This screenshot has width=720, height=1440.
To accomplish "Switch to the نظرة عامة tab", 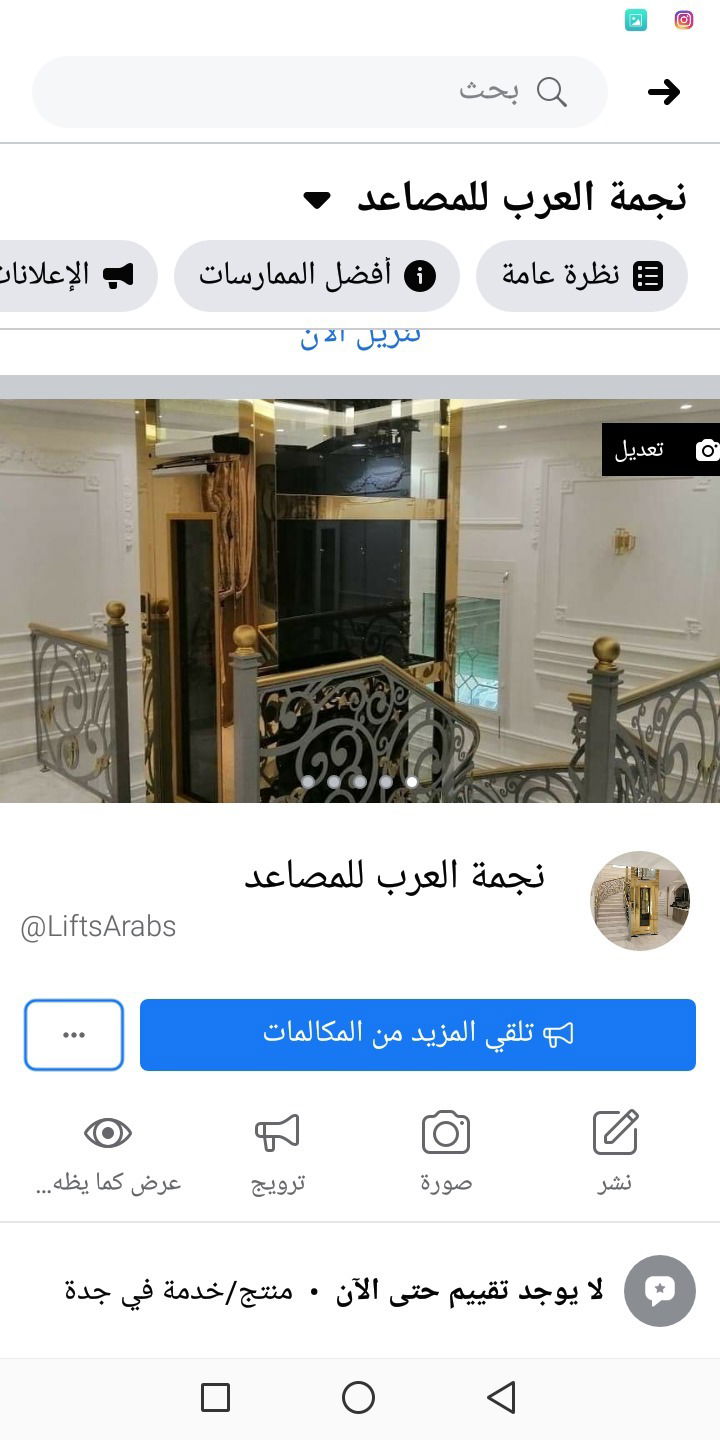I will pyautogui.click(x=581, y=275).
